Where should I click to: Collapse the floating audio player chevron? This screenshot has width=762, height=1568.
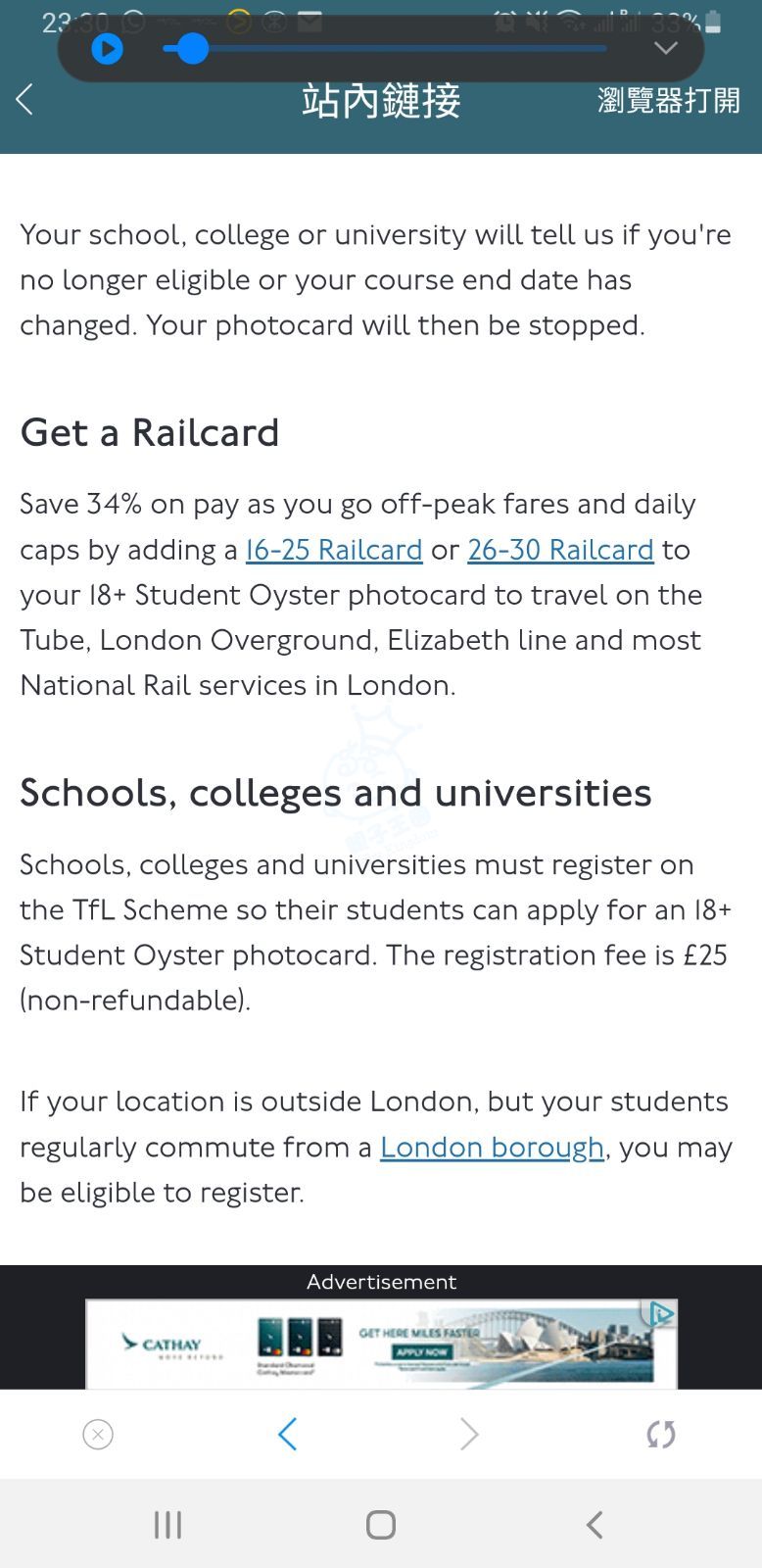point(665,49)
